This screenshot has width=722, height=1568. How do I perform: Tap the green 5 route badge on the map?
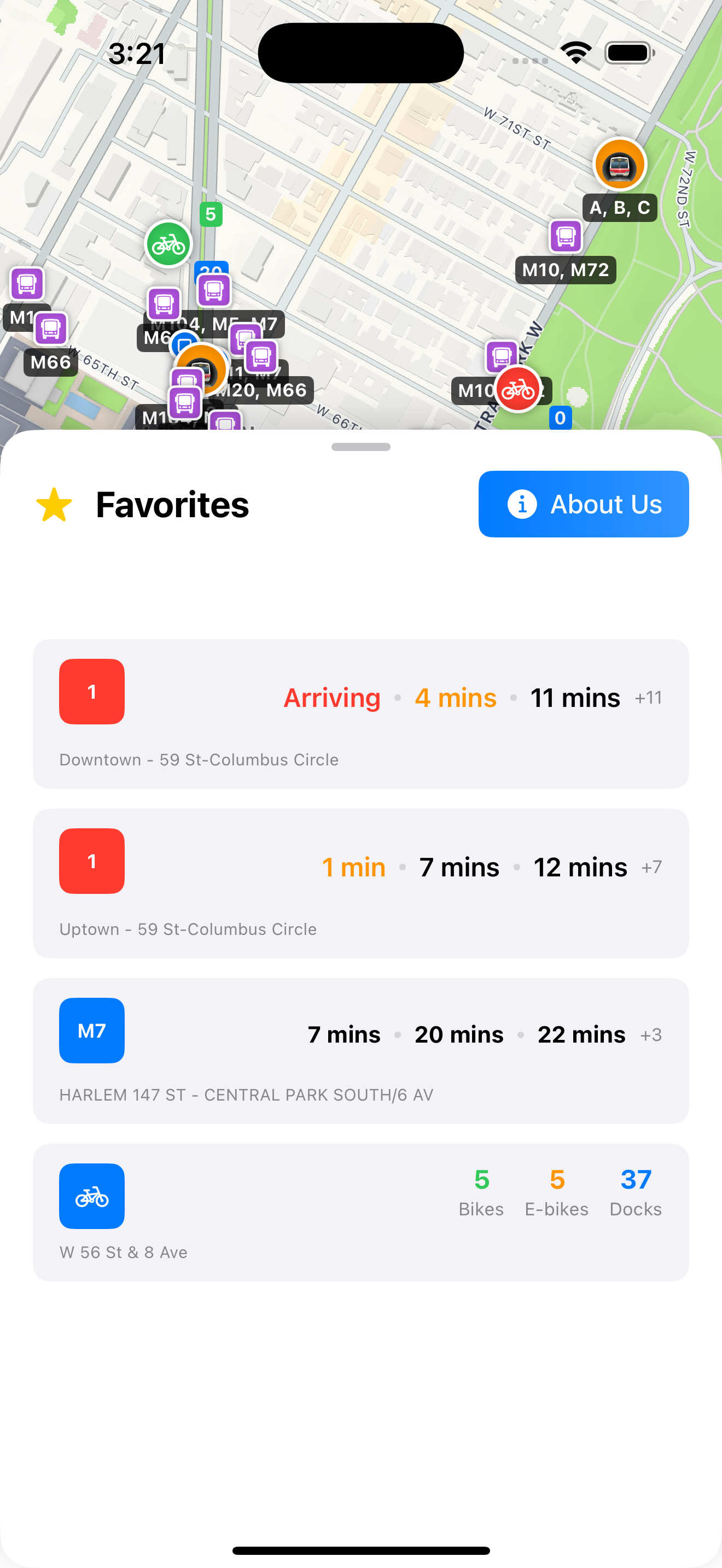(210, 214)
